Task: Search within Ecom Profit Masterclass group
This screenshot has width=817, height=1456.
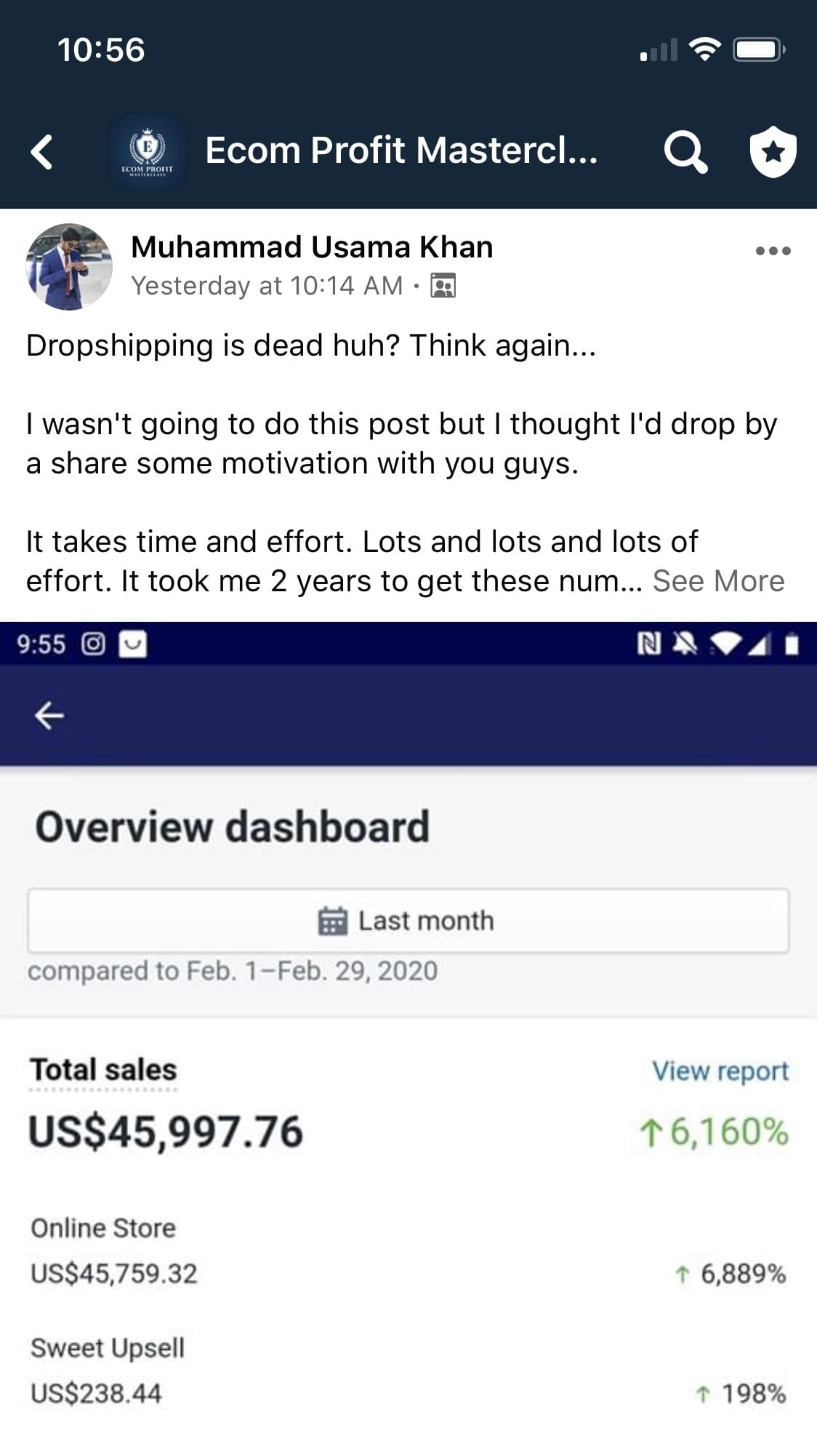Action: (685, 152)
